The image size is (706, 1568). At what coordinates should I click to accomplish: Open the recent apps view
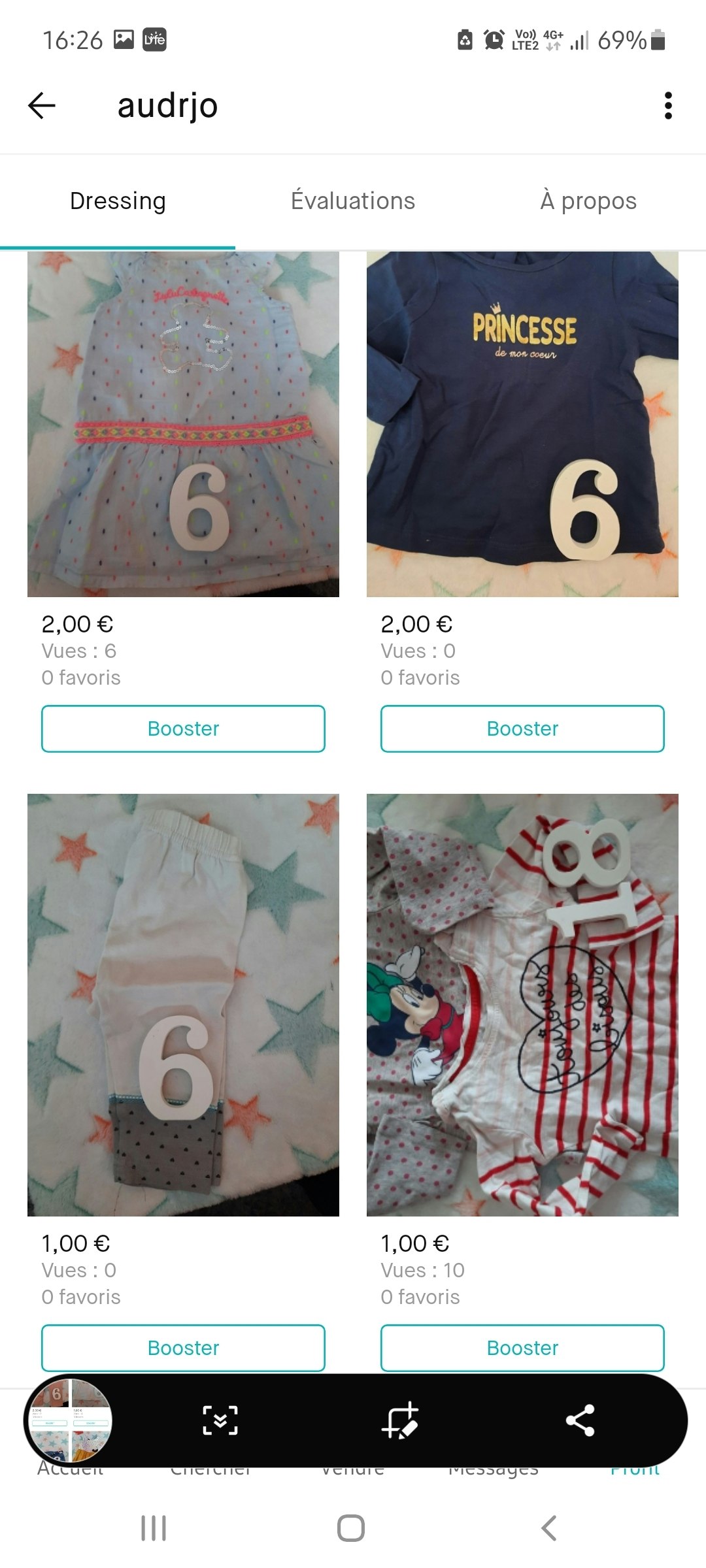(154, 1528)
